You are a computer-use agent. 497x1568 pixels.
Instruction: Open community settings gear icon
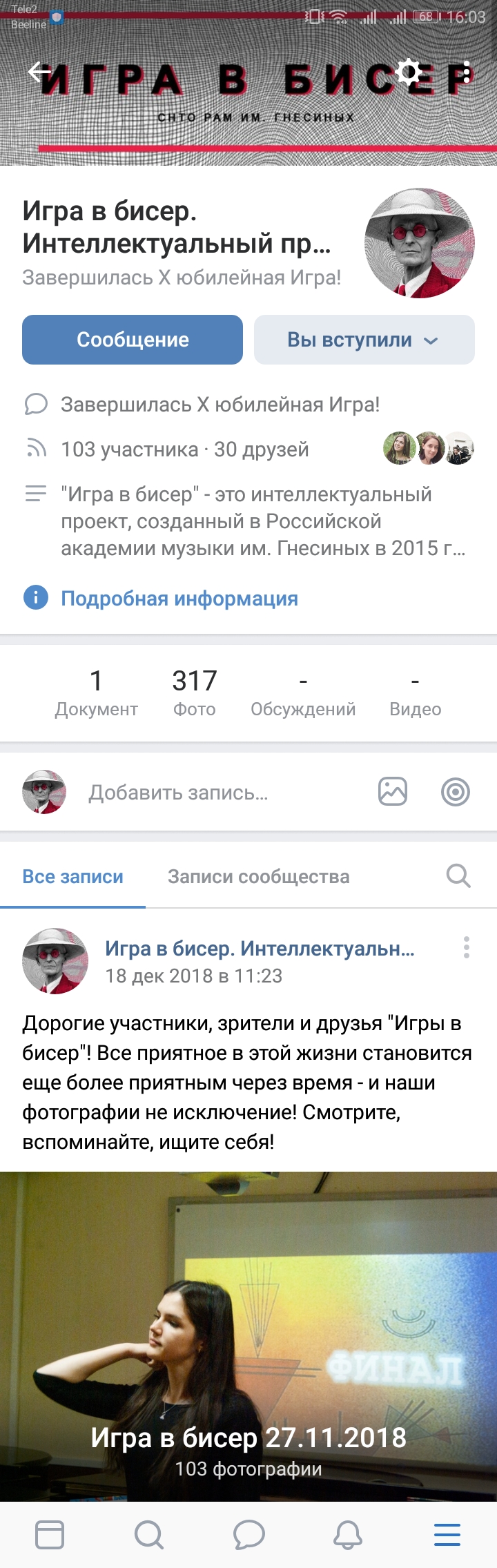[410, 71]
